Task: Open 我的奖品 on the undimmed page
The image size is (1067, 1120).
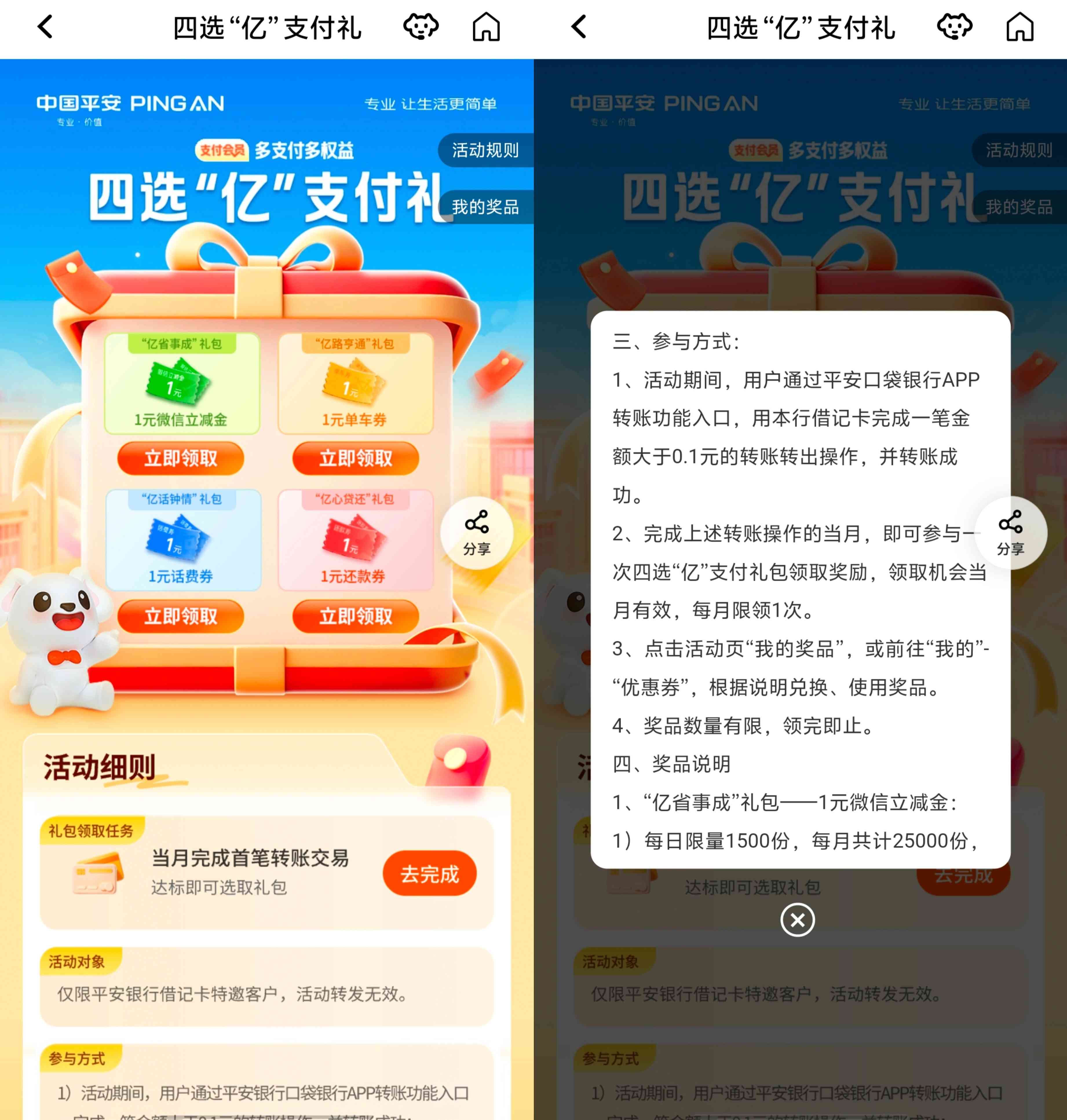Action: click(x=485, y=207)
